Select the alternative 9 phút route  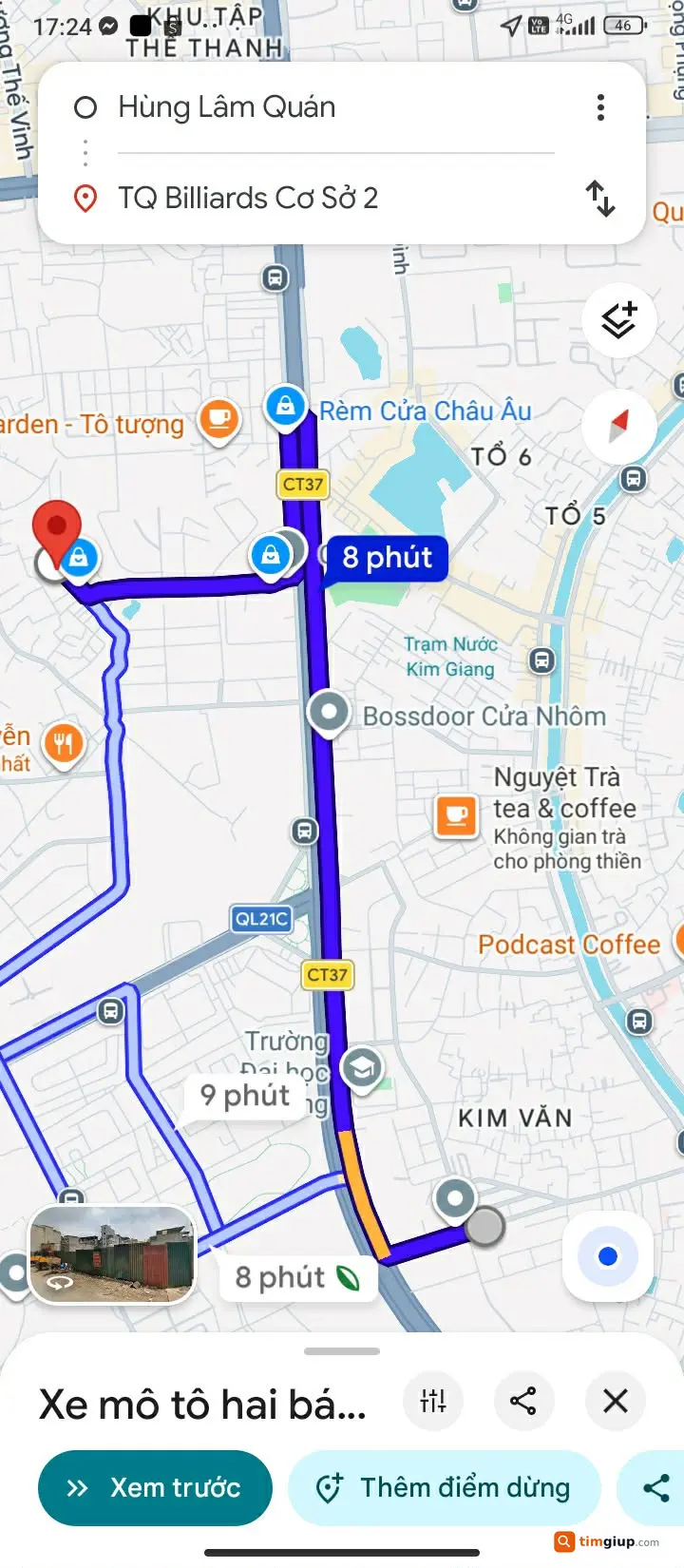pyautogui.click(x=243, y=1096)
